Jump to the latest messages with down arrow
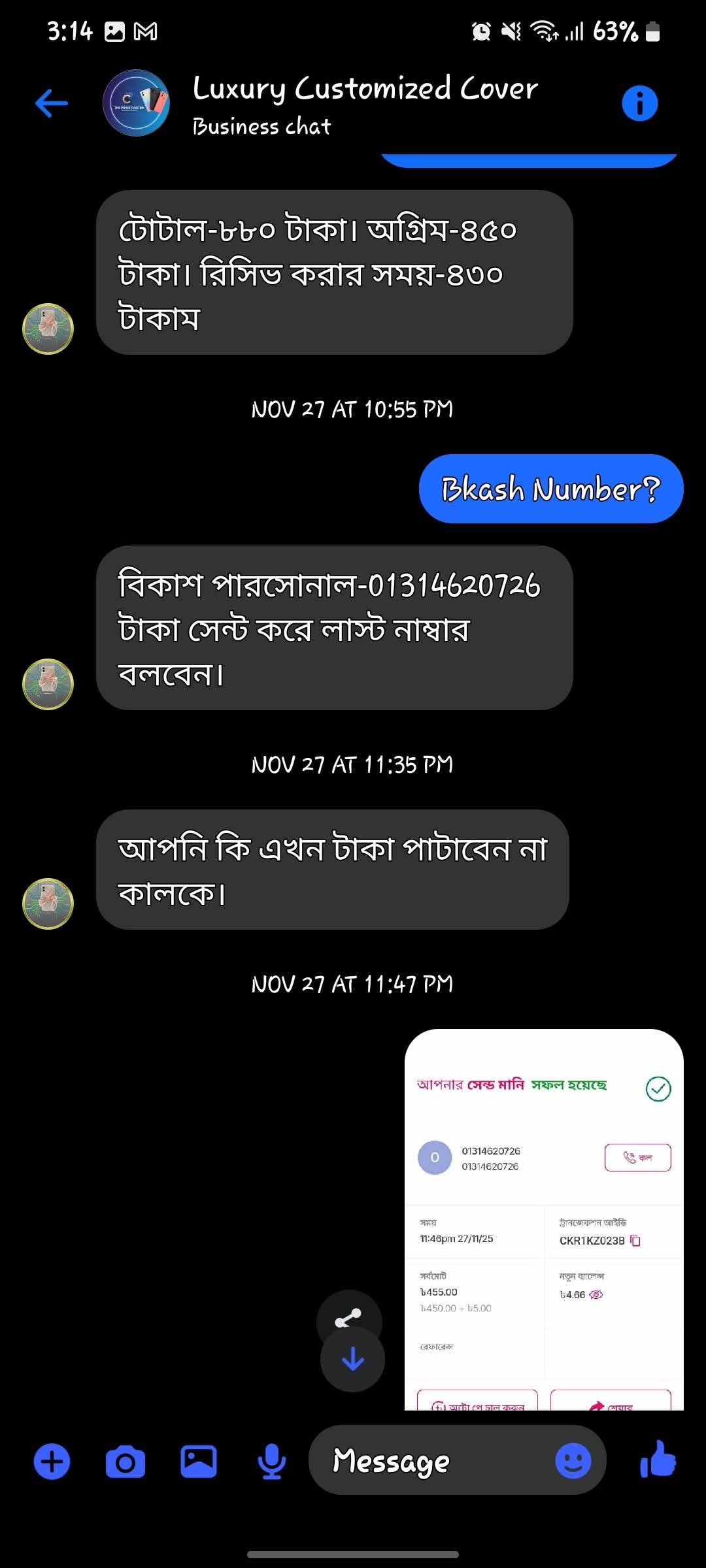Viewport: 706px width, 1568px height. pos(352,1360)
